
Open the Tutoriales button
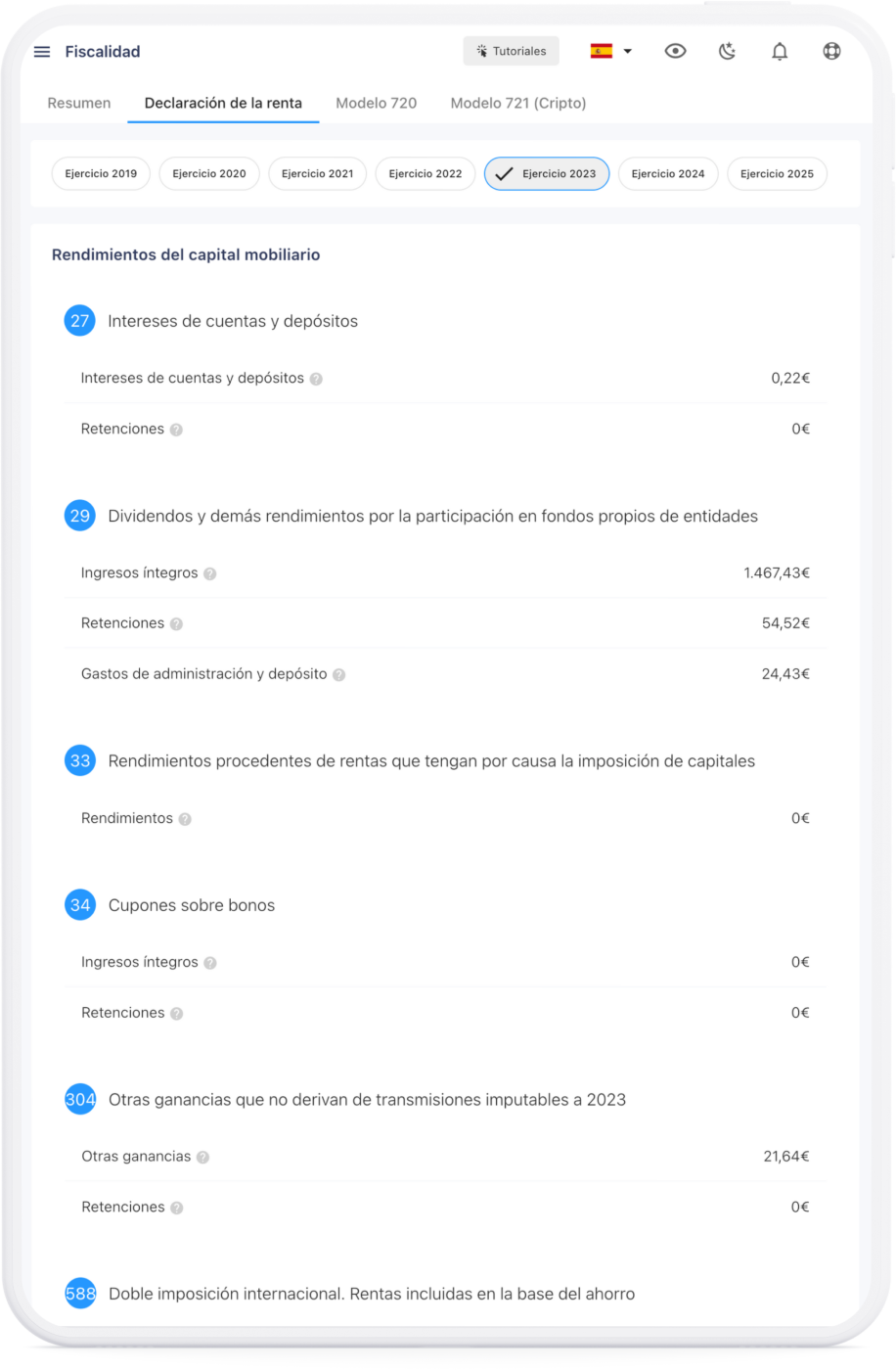click(511, 51)
